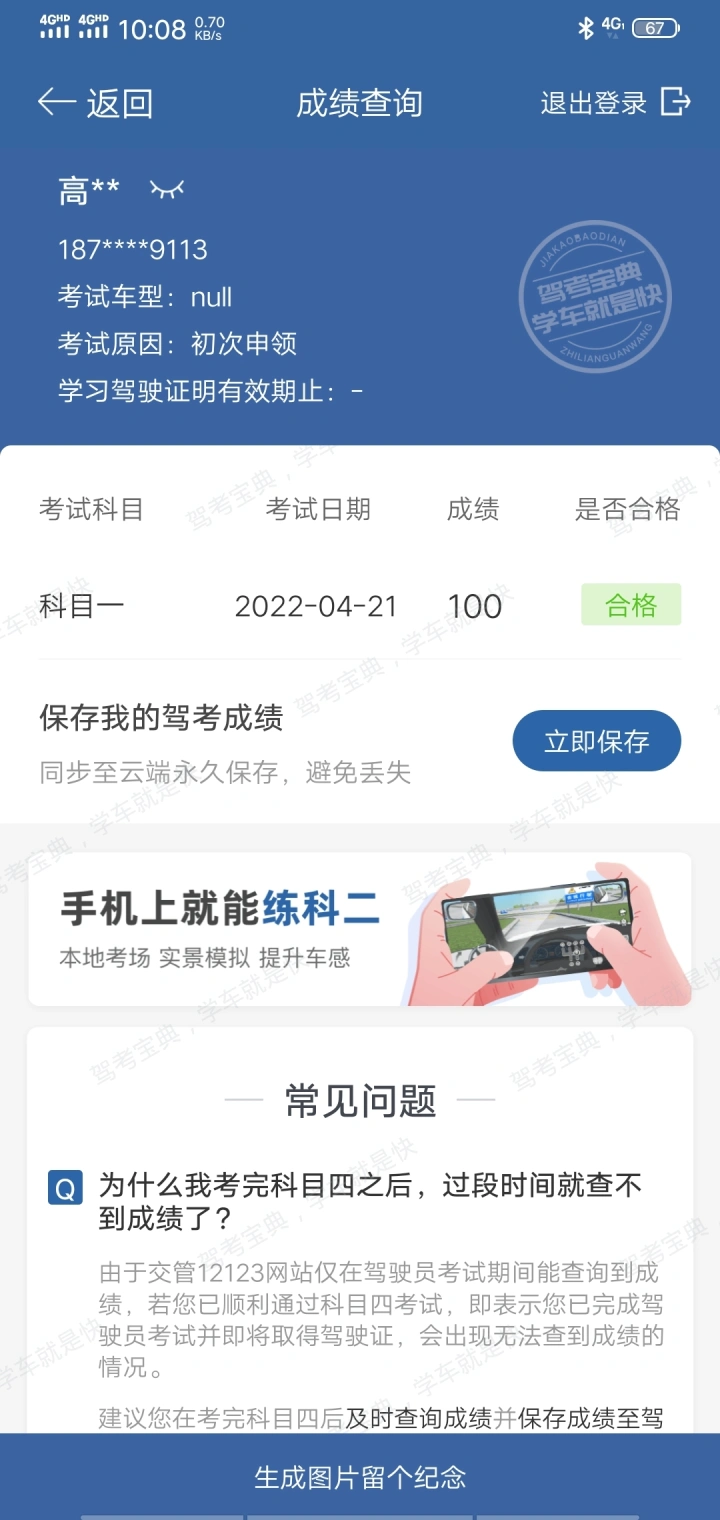Toggle the eye icon to reveal the name
This screenshot has height=1520, width=720.
coord(167,189)
